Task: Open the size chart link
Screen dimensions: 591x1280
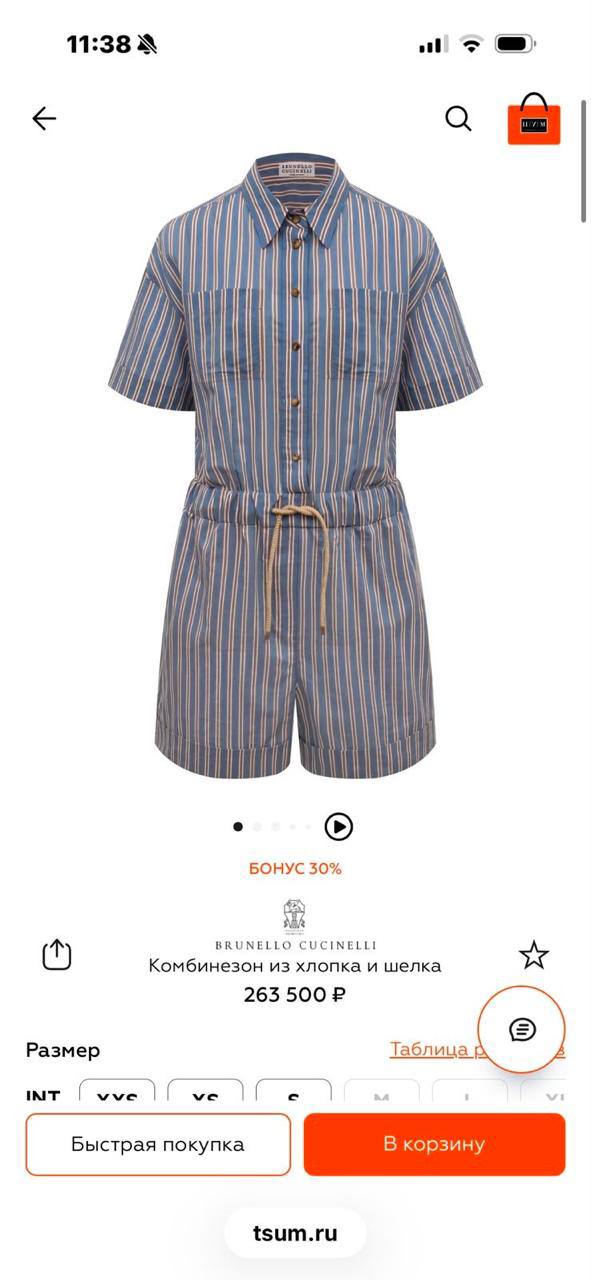Action: tap(477, 1049)
